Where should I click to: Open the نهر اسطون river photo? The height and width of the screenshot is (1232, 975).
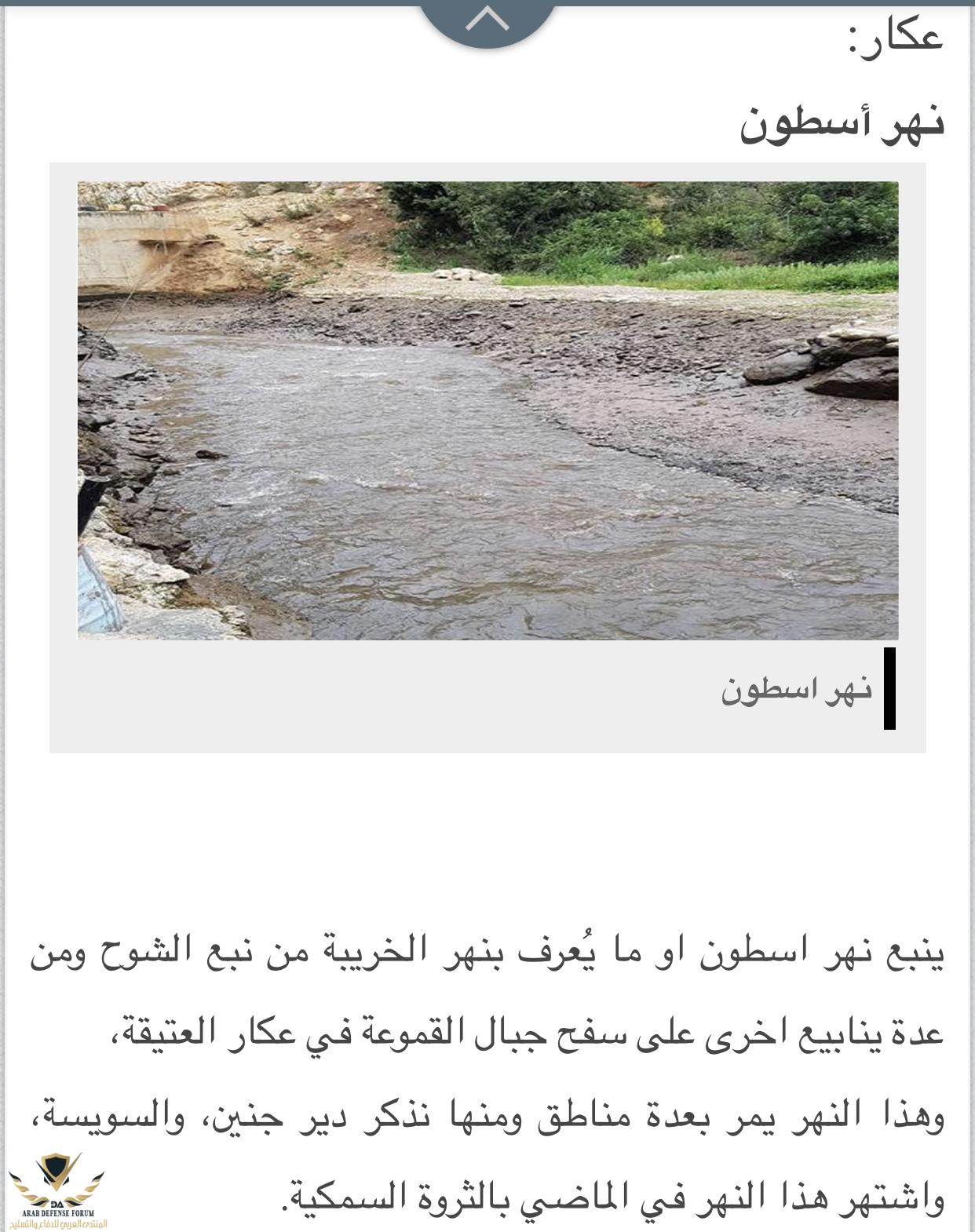tap(487, 410)
